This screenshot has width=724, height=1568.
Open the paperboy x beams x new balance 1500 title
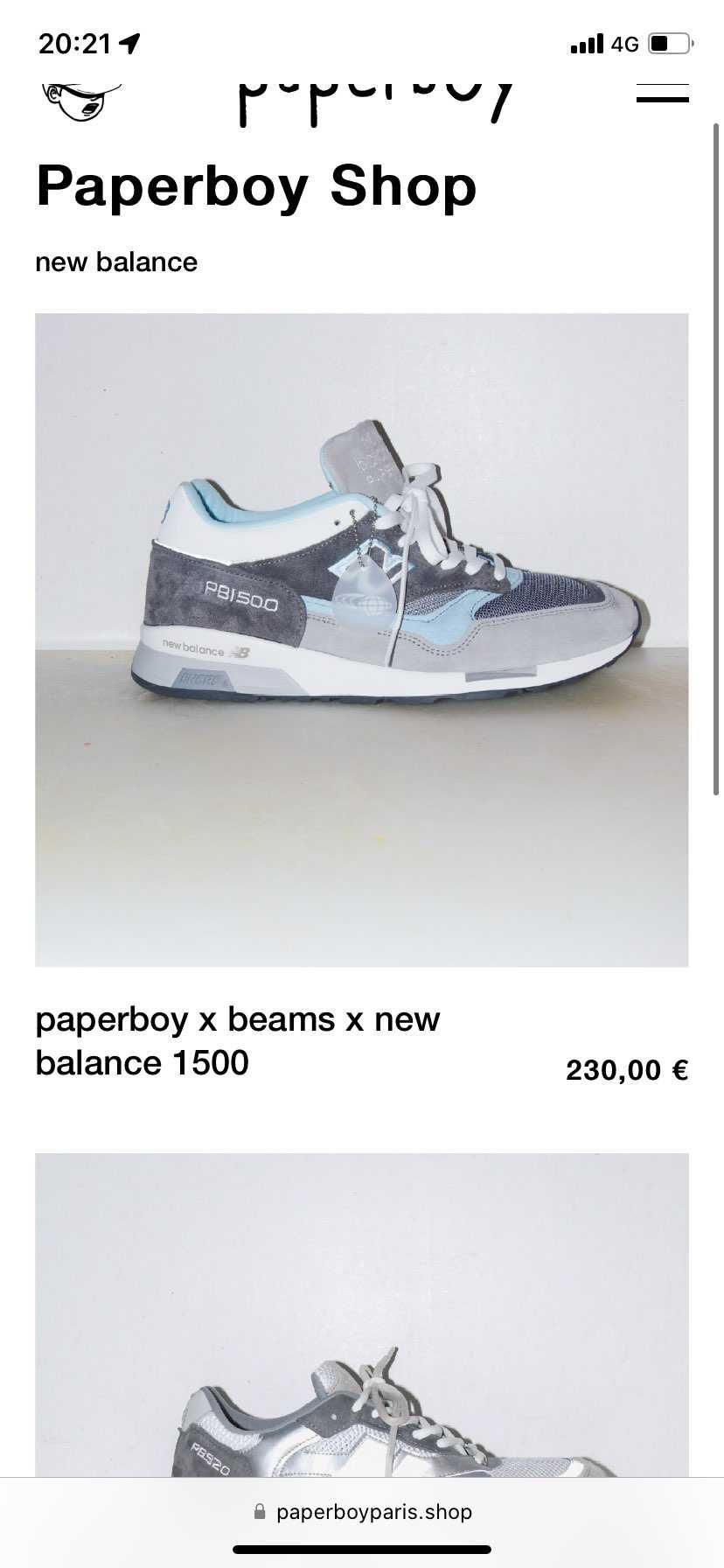coord(238,1041)
